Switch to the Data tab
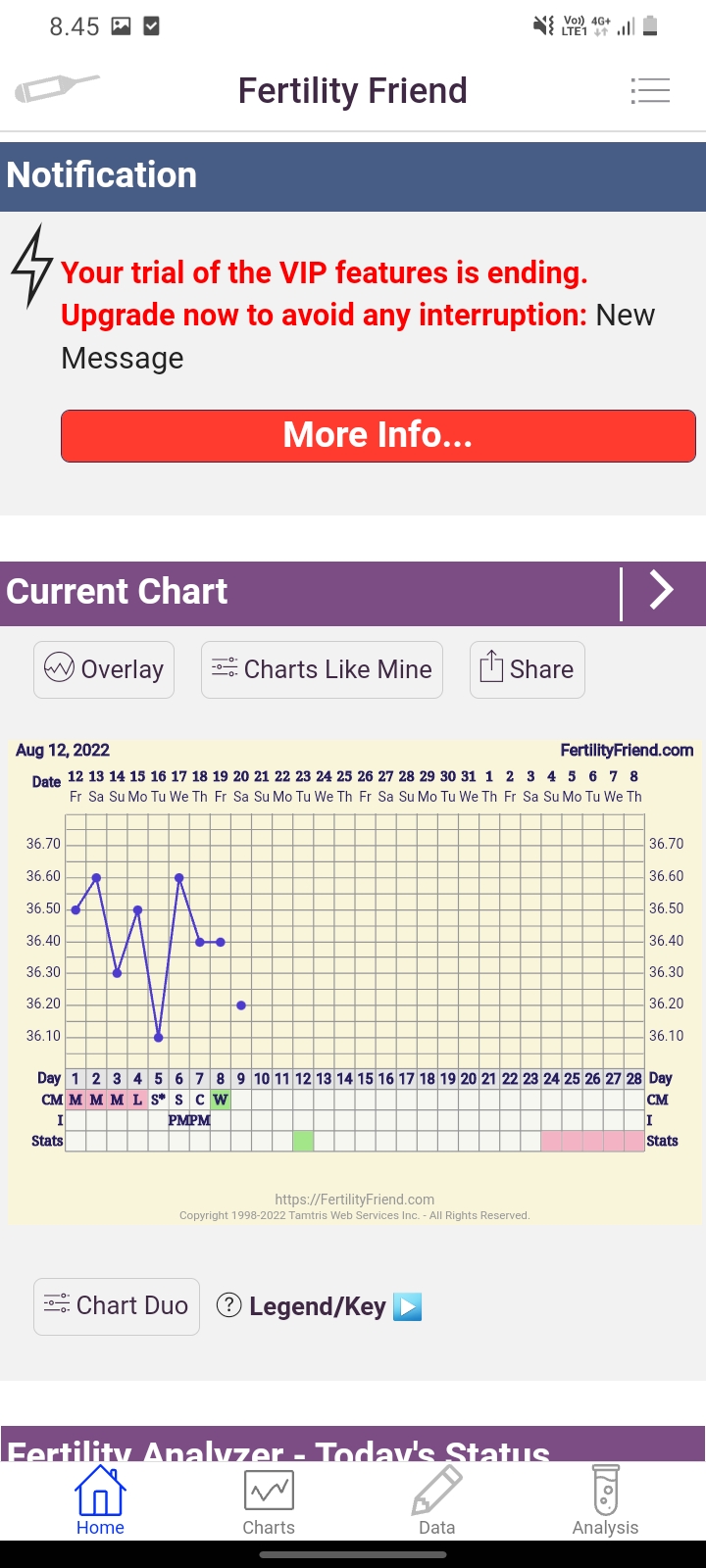 click(x=436, y=1500)
